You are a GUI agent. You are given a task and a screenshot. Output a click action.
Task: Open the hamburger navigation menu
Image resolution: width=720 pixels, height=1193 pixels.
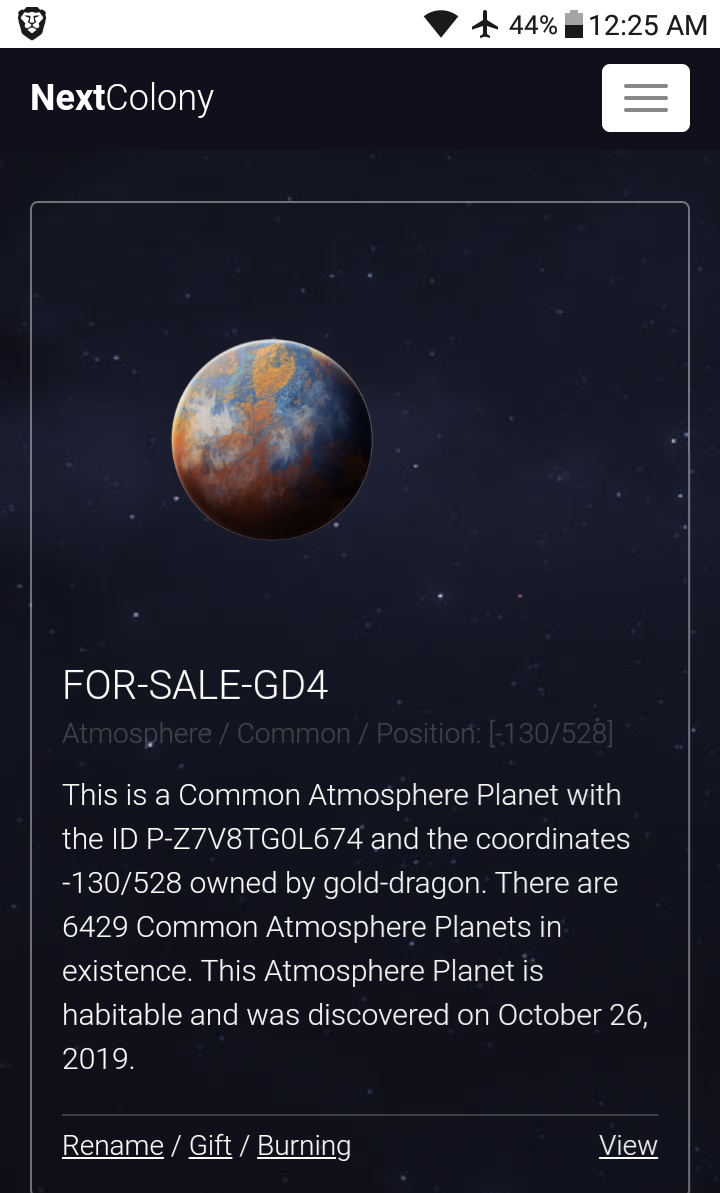(645, 98)
